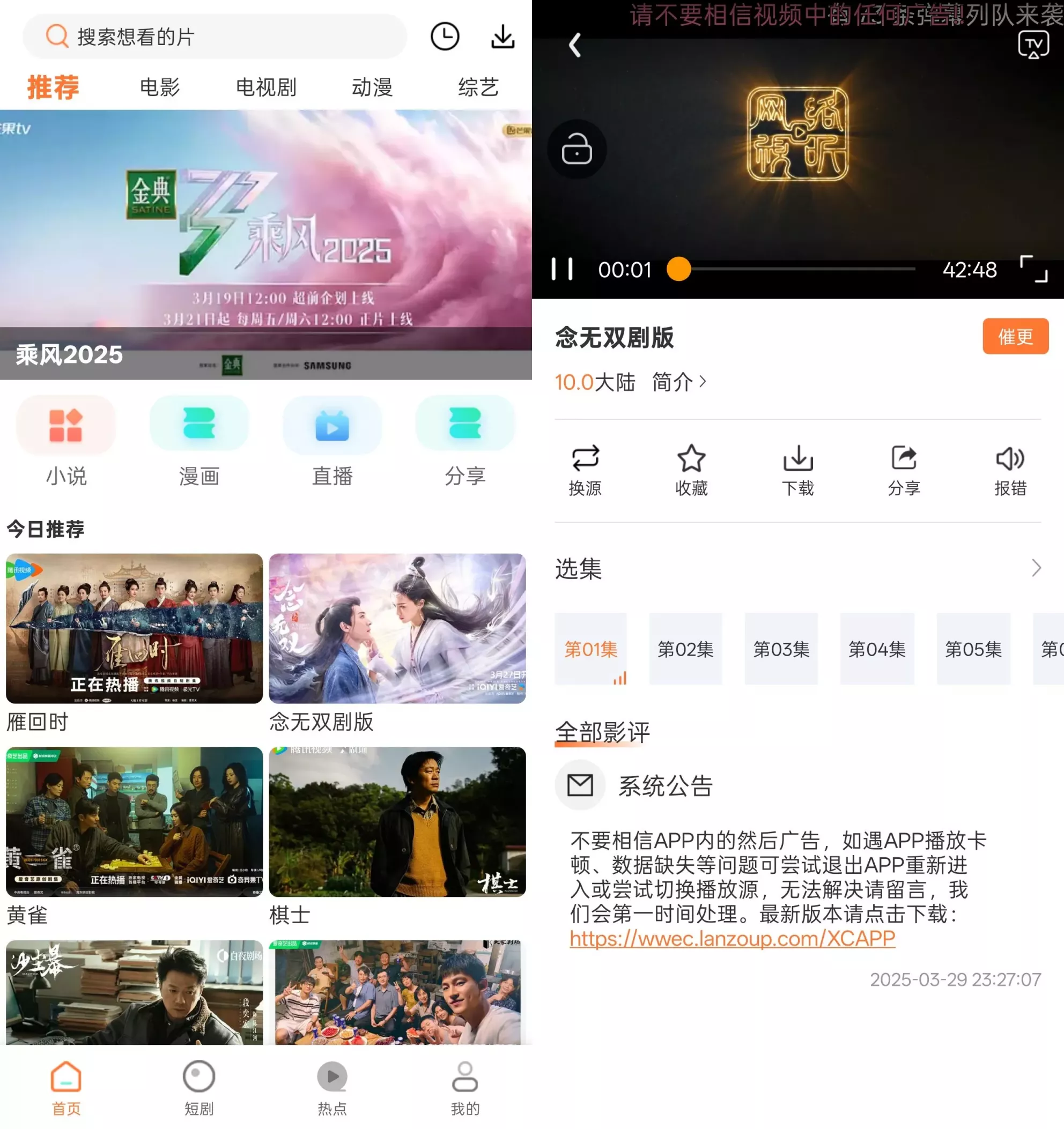
Task: Tap the screen lock icon on player
Action: coord(577,150)
